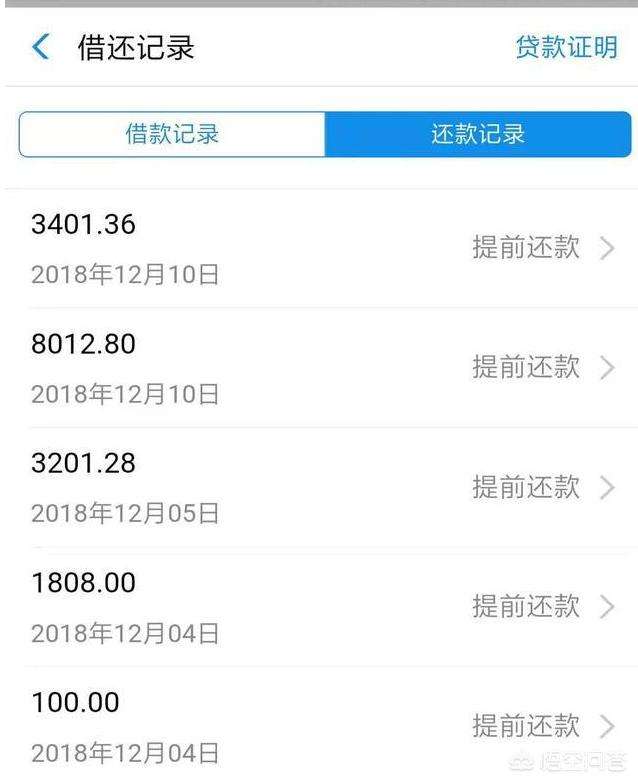View the 1808.00 repayment record

pos(320,606)
